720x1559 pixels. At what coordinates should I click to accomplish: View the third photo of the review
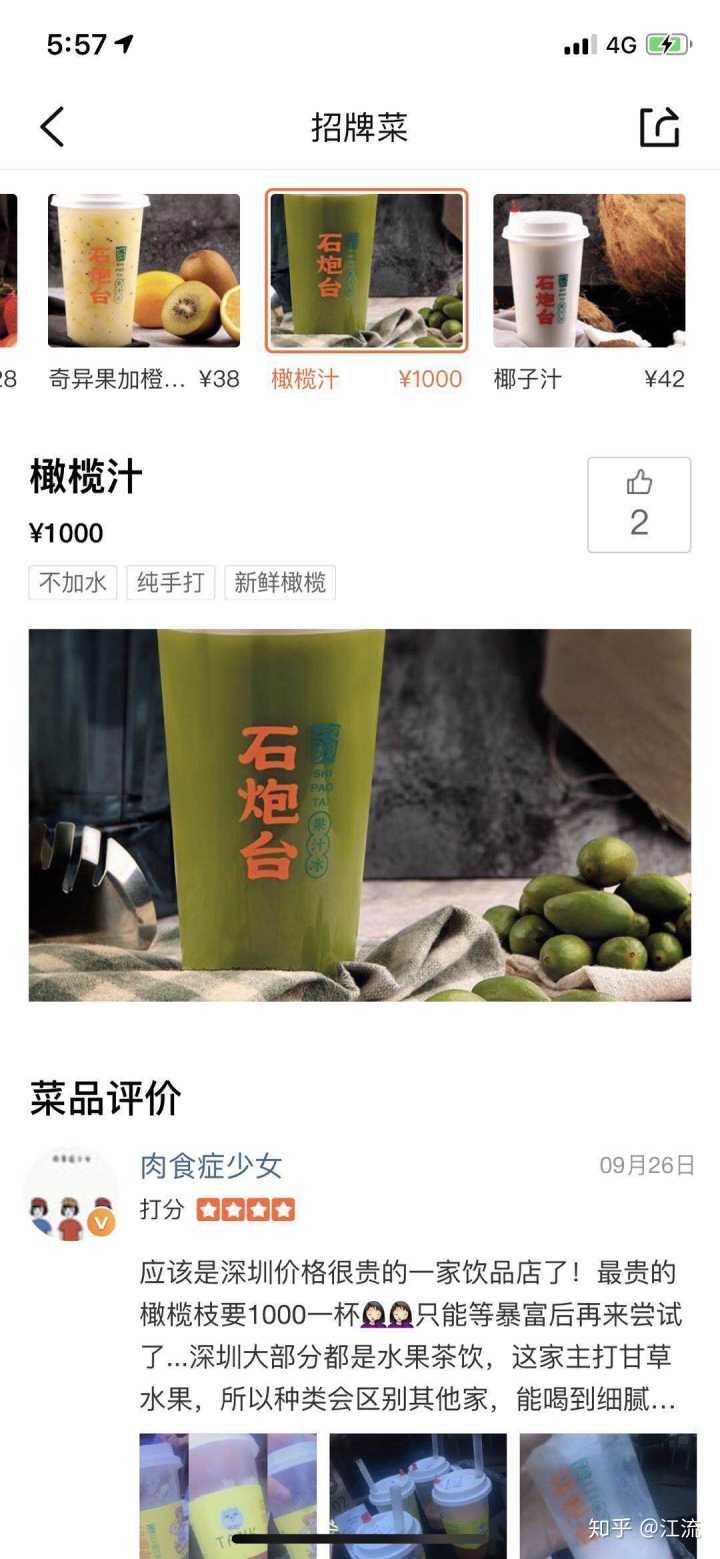pyautogui.click(x=608, y=1490)
